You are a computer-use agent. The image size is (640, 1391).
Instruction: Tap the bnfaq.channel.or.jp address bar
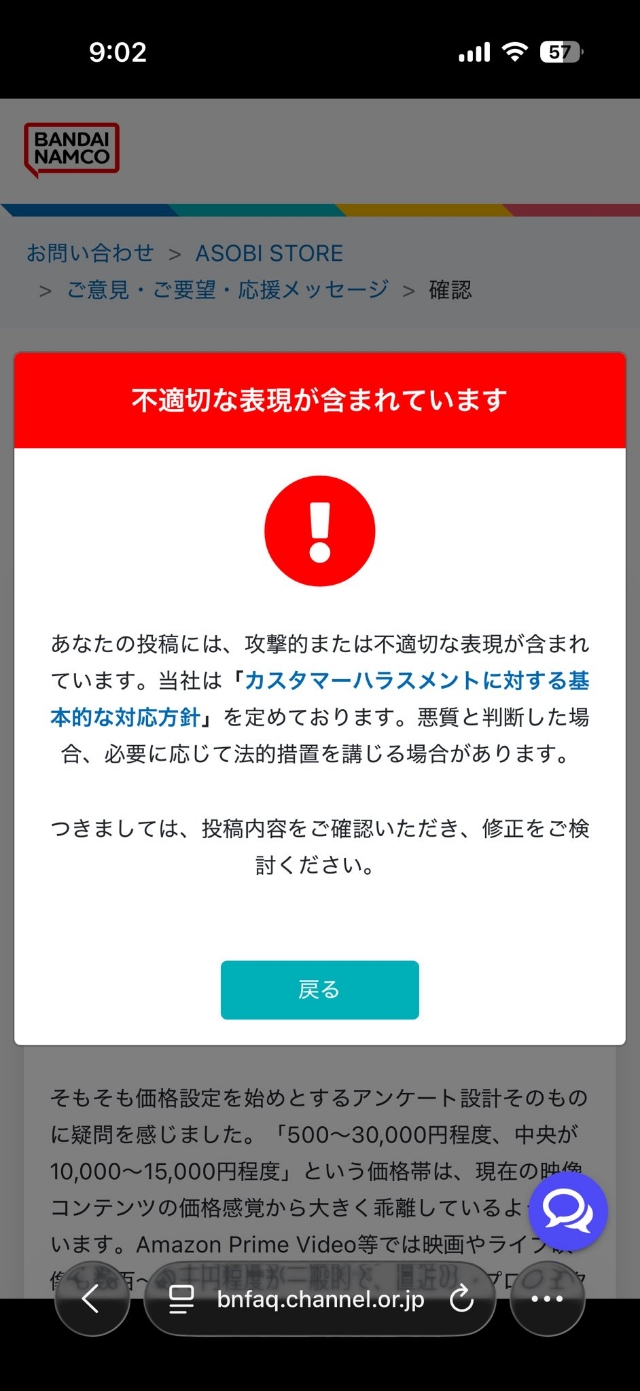pos(320,1299)
